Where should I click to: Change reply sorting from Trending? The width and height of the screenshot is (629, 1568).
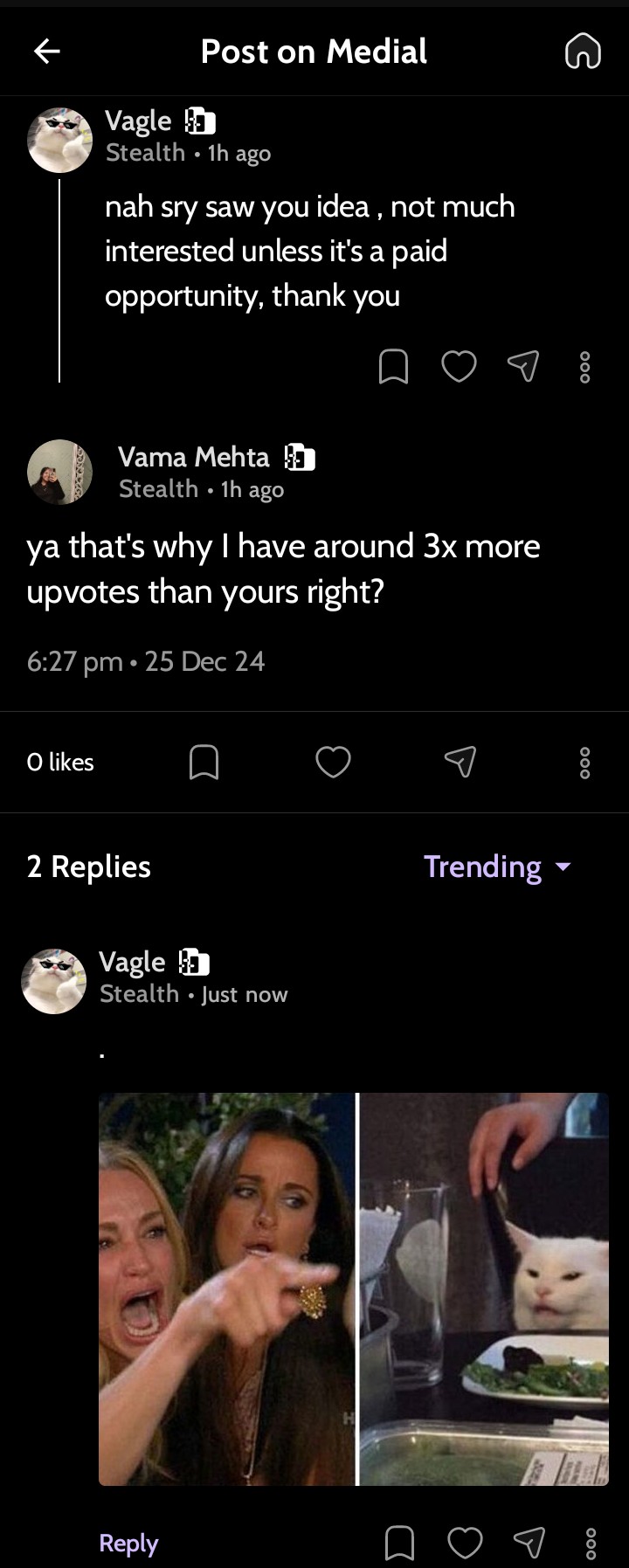click(x=497, y=867)
